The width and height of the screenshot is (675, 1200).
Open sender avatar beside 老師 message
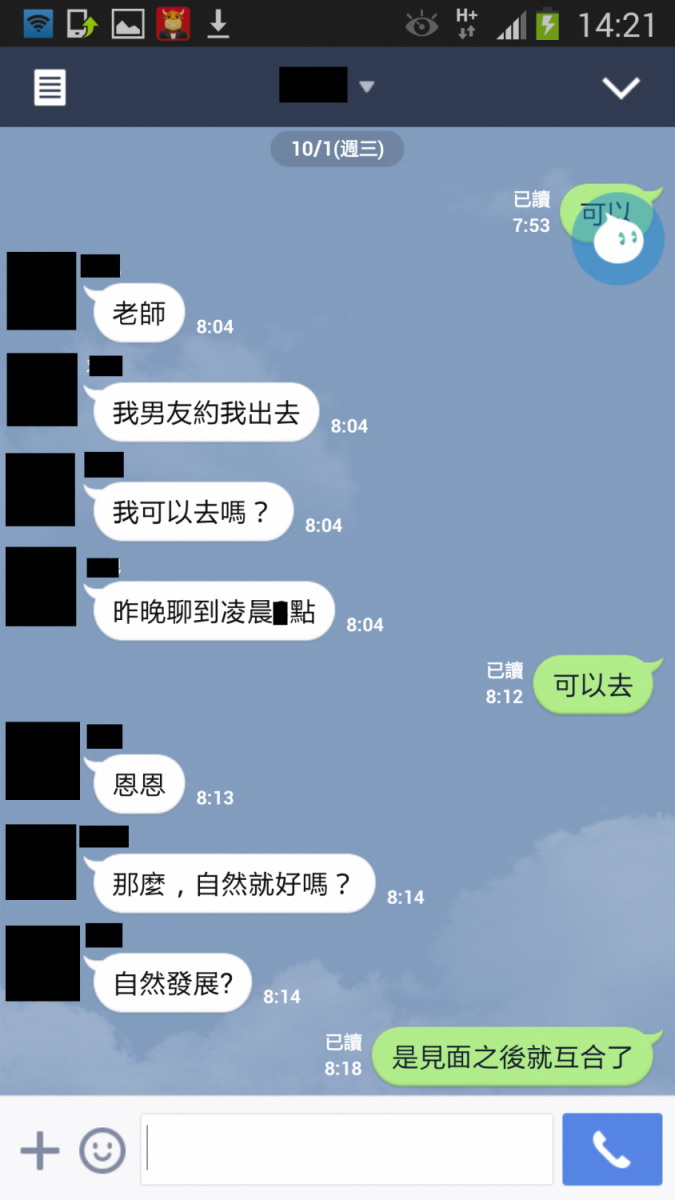(x=41, y=291)
